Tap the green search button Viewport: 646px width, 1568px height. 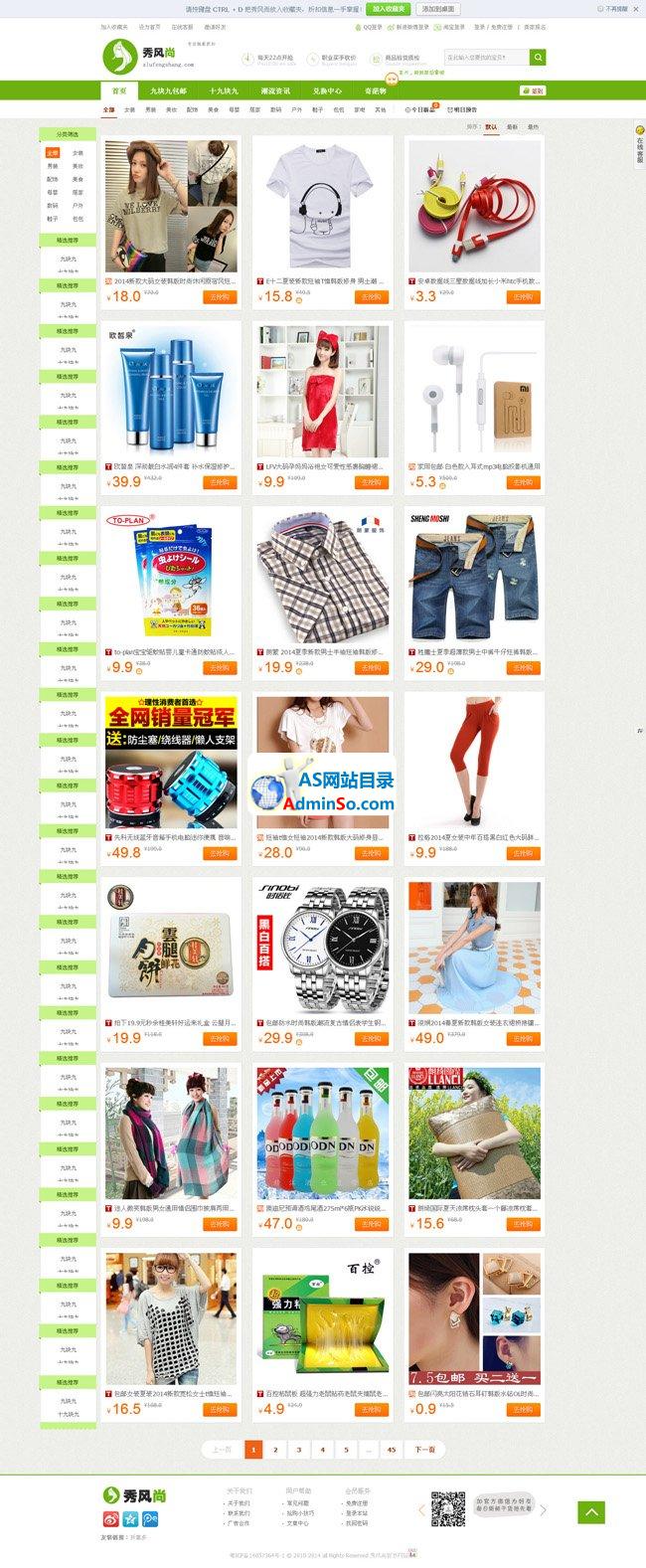[x=538, y=58]
